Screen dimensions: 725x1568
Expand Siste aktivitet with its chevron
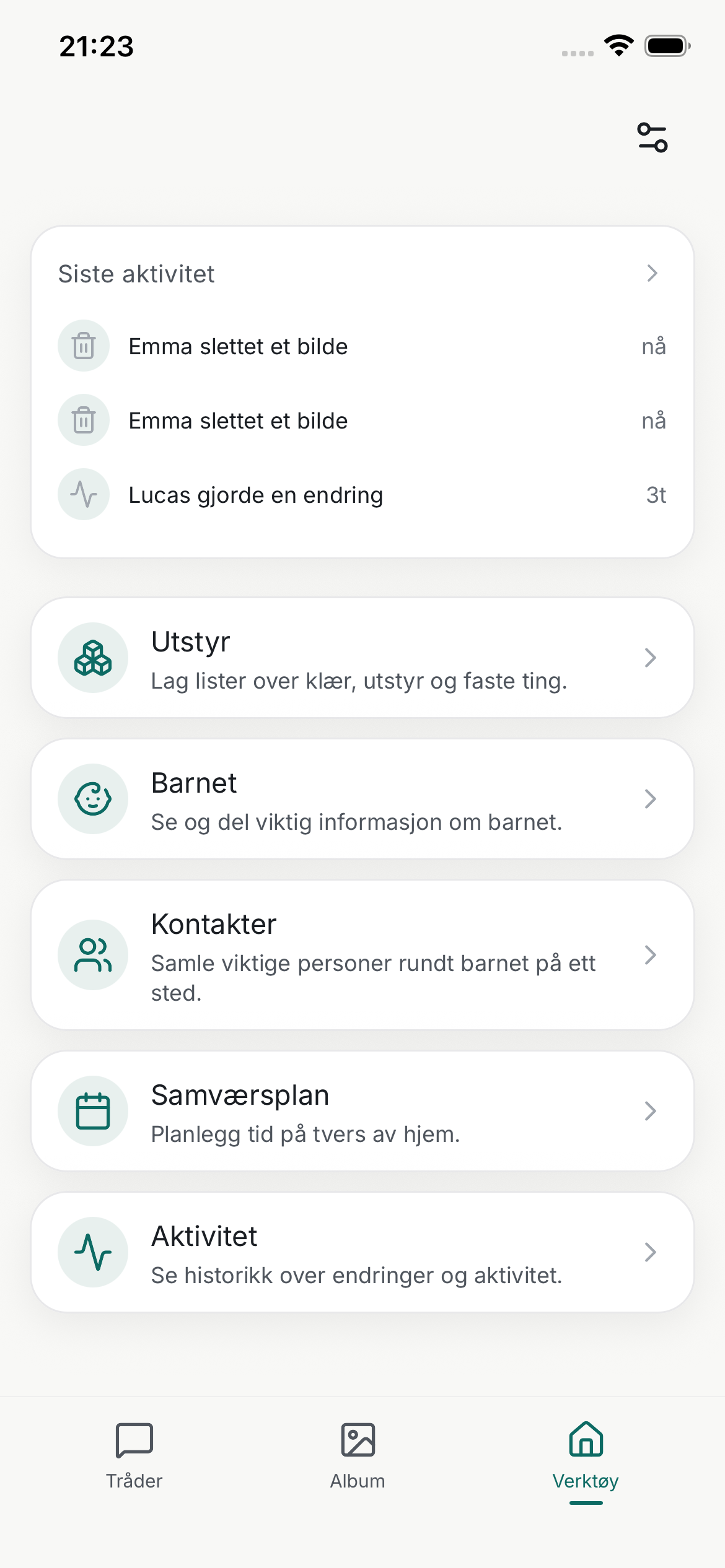coord(651,274)
